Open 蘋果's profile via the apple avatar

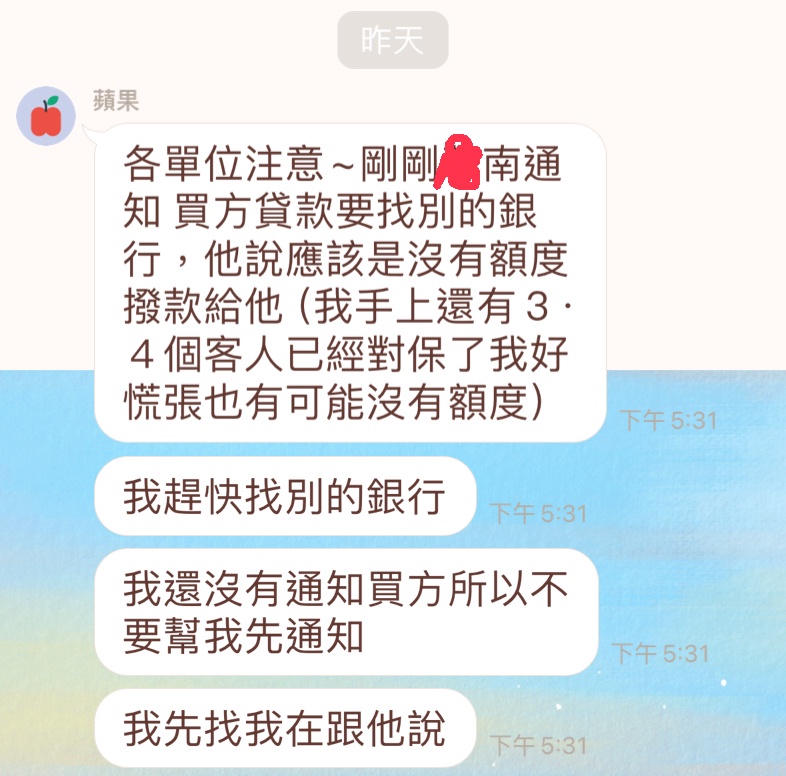coord(46,116)
